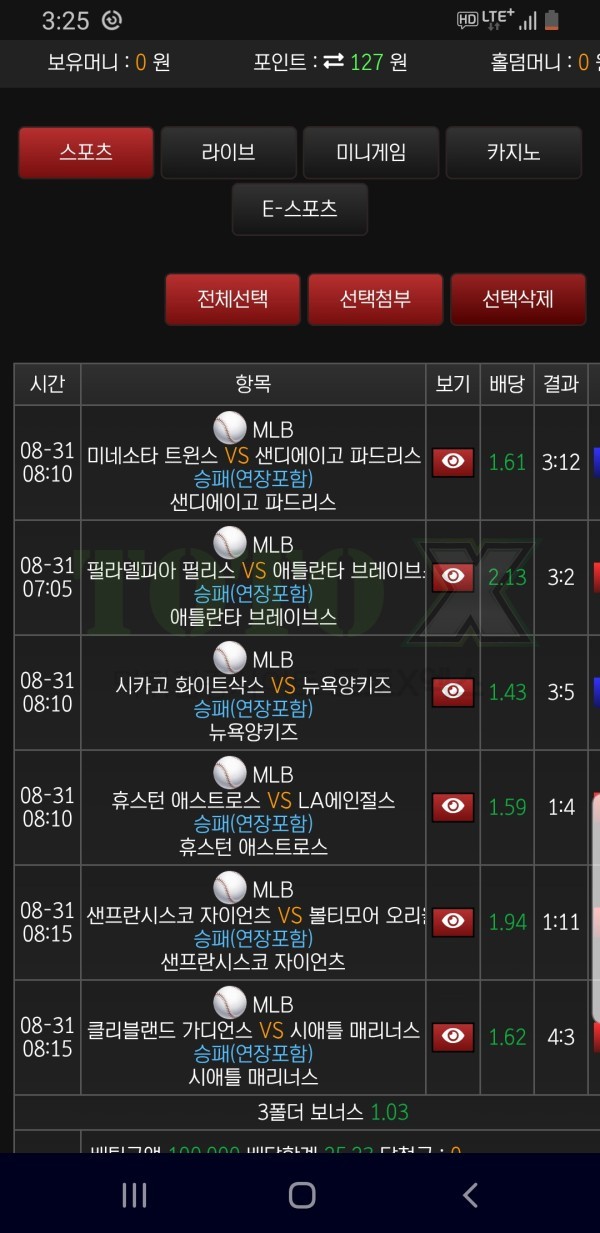The height and width of the screenshot is (1233, 600).
Task: View details for 시카고 화이트삭스 match
Action: (x=453, y=692)
